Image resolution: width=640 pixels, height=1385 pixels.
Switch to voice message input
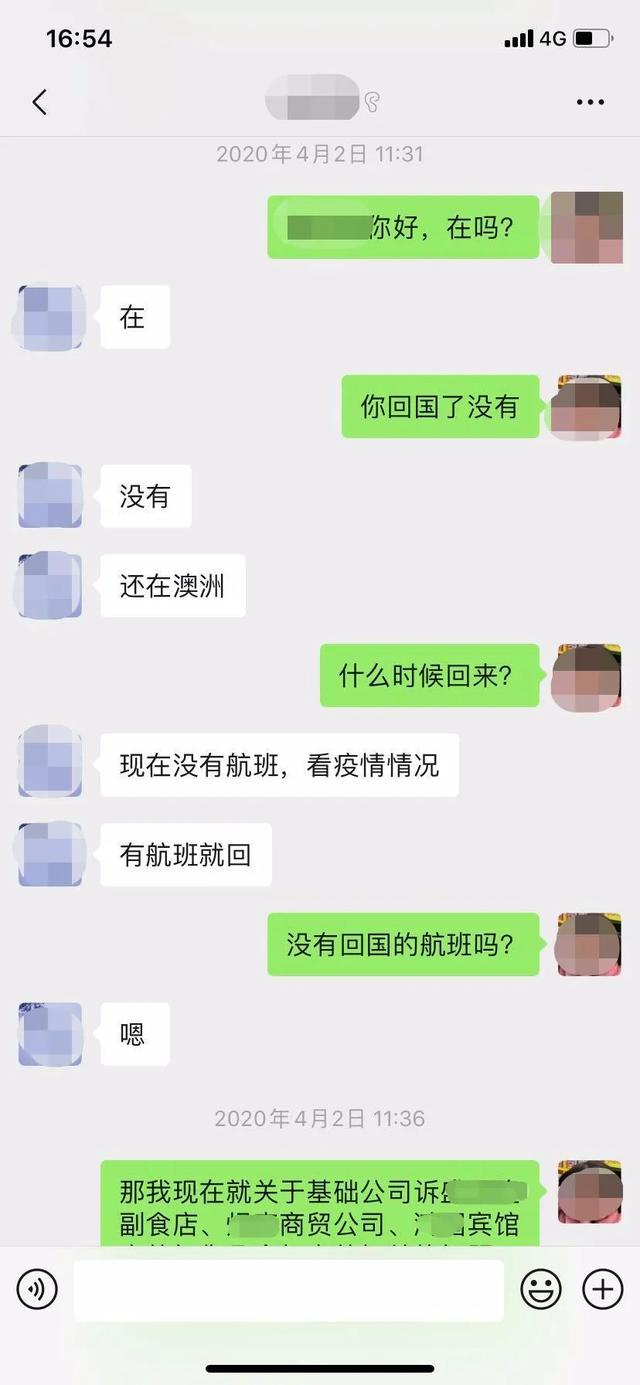pyautogui.click(x=37, y=1290)
